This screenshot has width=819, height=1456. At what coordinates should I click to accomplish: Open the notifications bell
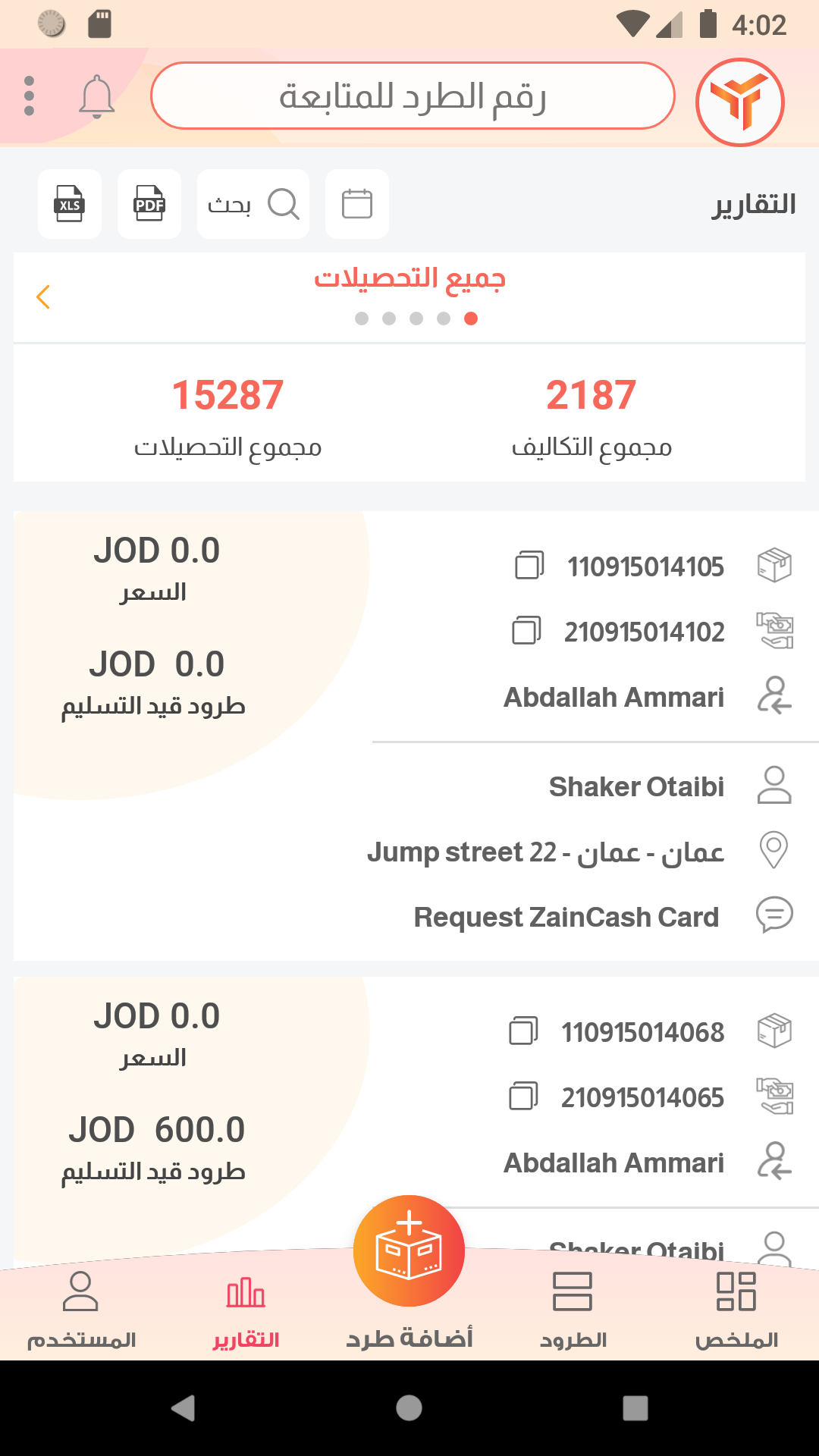(96, 97)
